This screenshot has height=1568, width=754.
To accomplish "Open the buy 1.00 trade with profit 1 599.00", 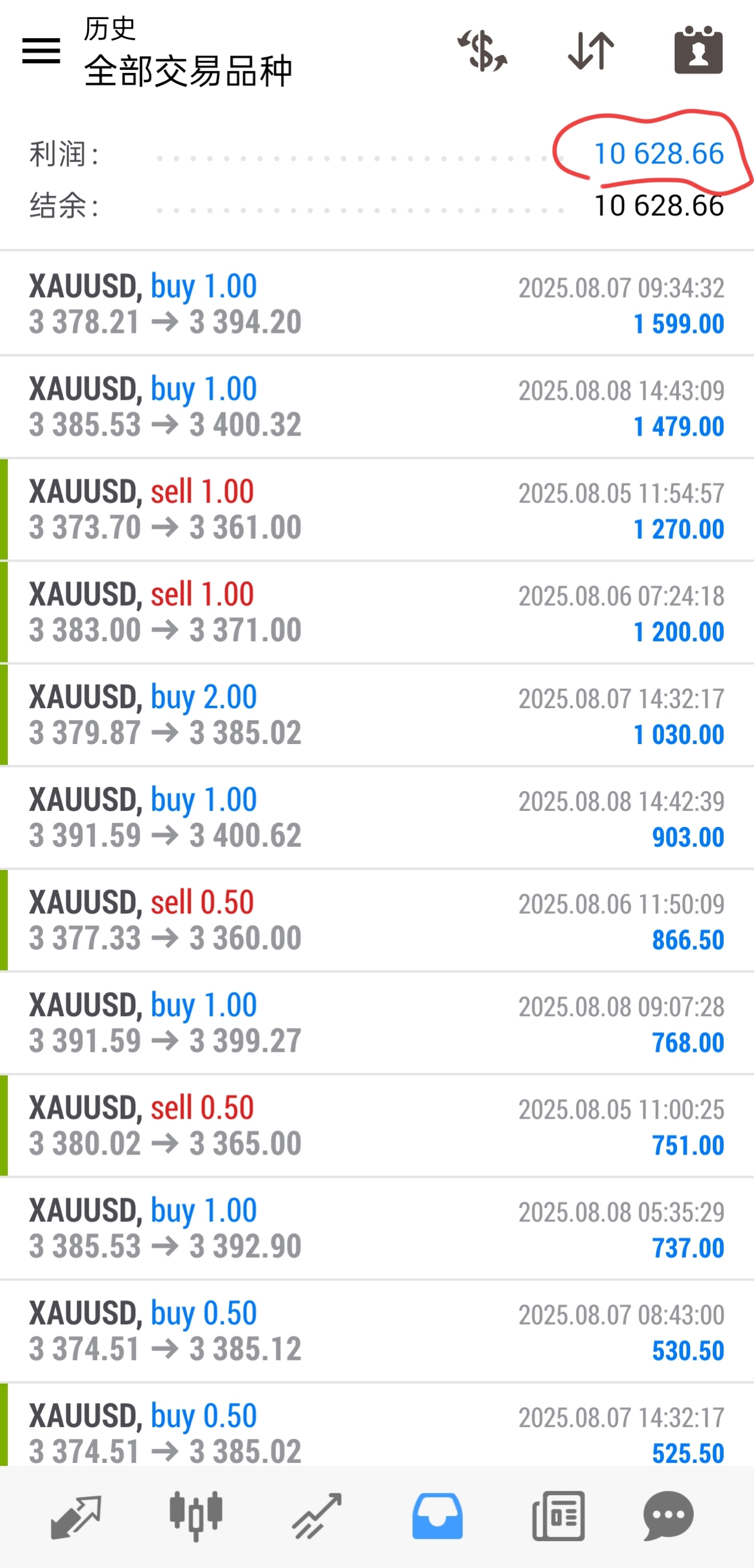I will [x=376, y=304].
